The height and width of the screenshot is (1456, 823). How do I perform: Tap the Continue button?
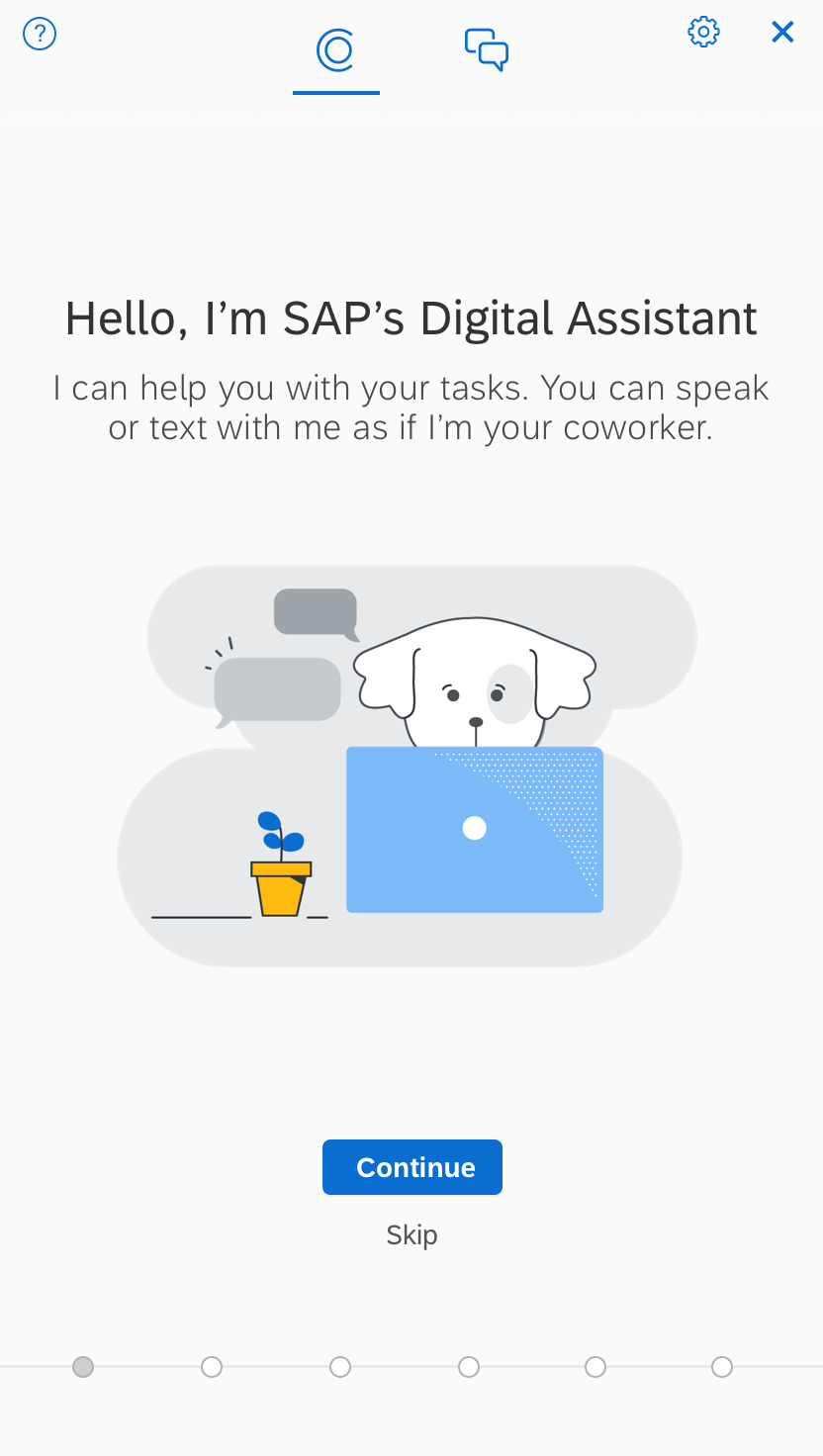[x=412, y=1167]
